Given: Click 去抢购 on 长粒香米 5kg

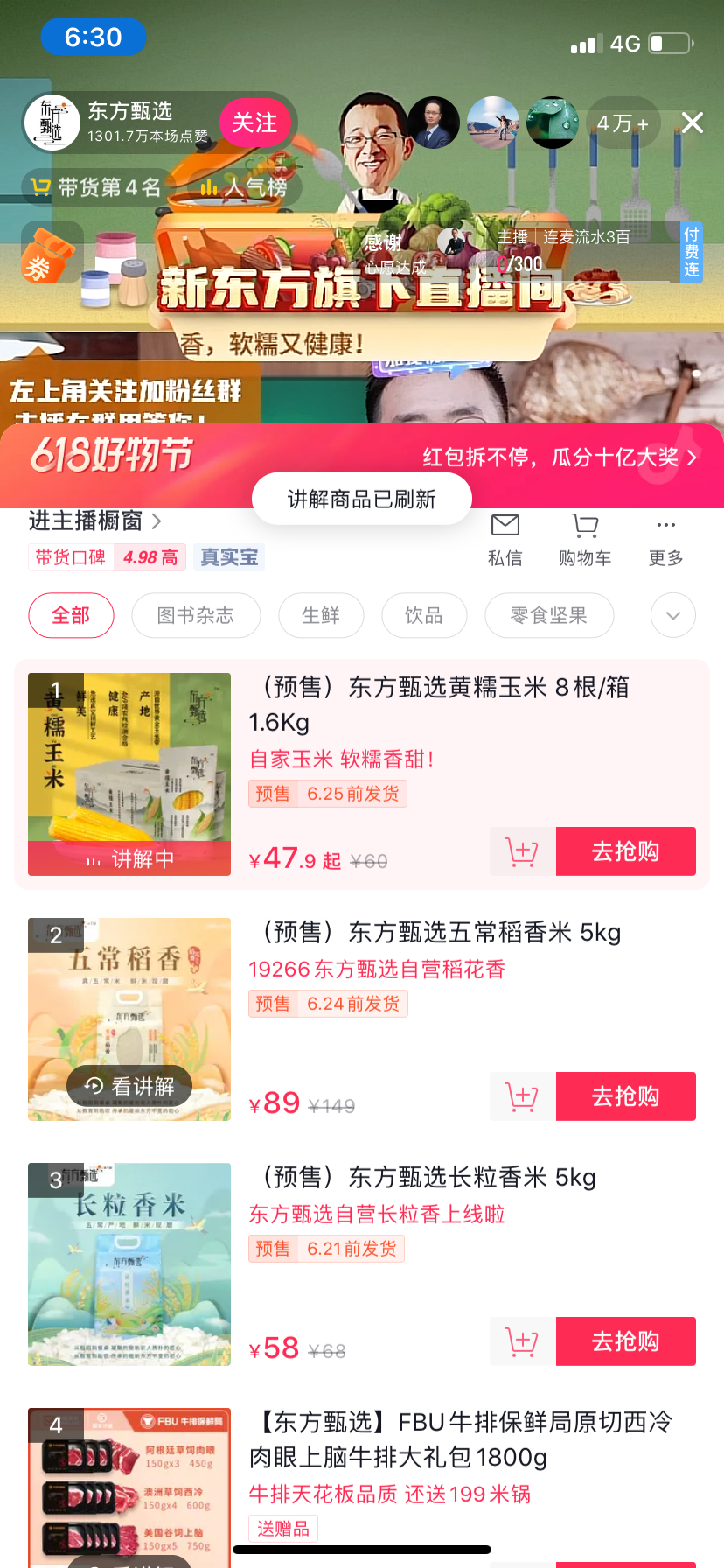Looking at the screenshot, I should point(625,1340).
